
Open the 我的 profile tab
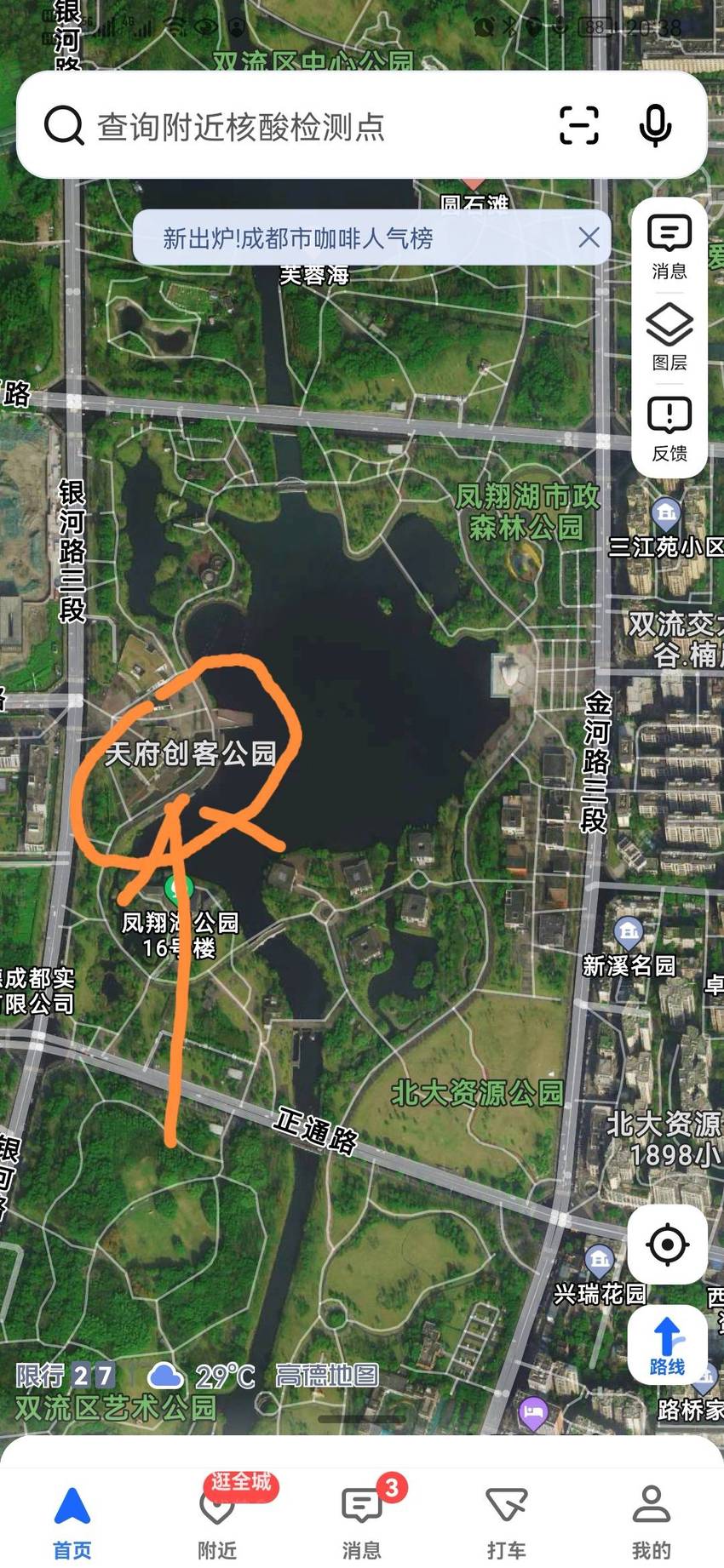click(x=652, y=1522)
